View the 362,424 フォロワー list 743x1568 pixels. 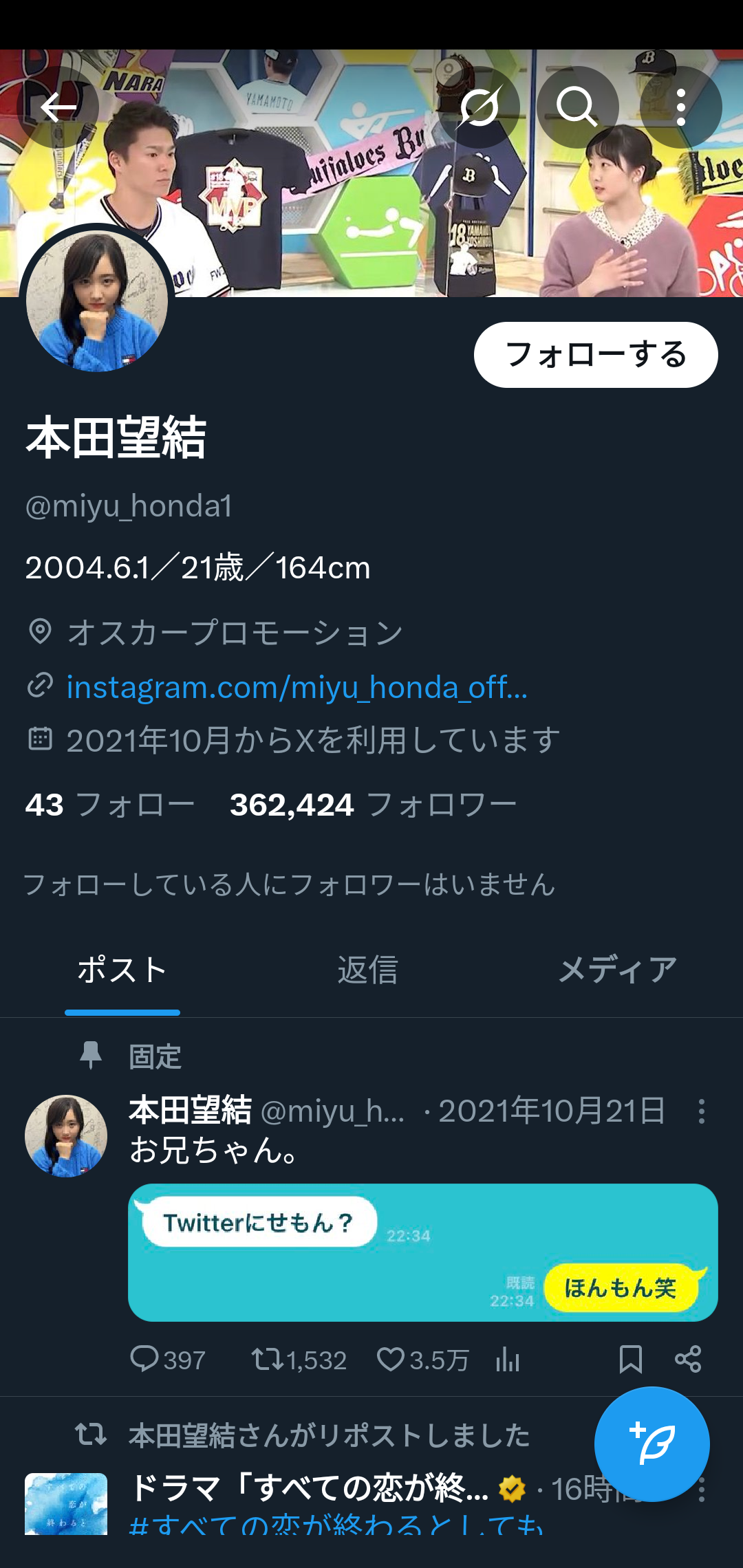(373, 805)
